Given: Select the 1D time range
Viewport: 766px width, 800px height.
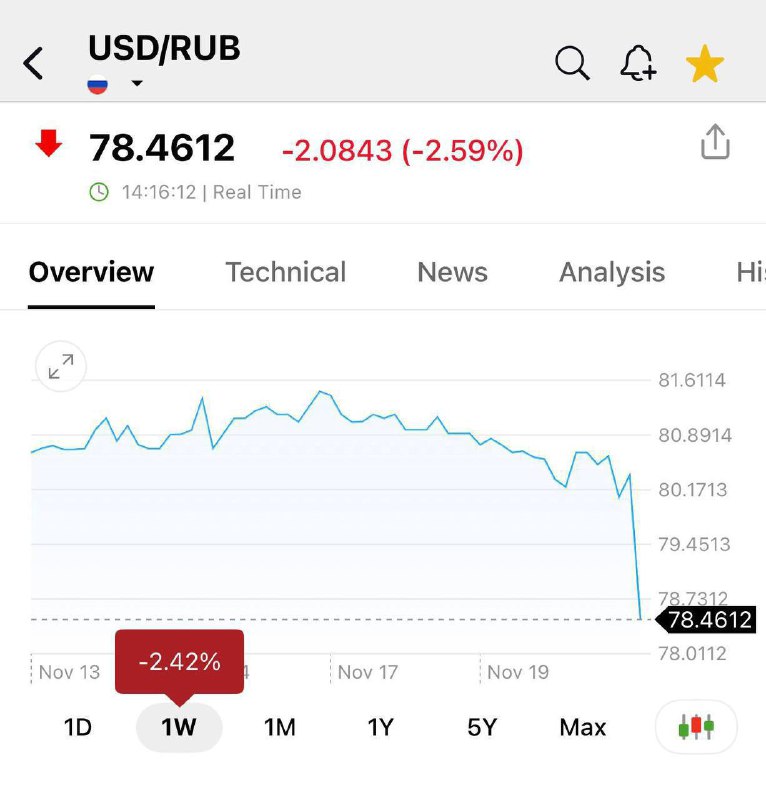Looking at the screenshot, I should (x=77, y=727).
